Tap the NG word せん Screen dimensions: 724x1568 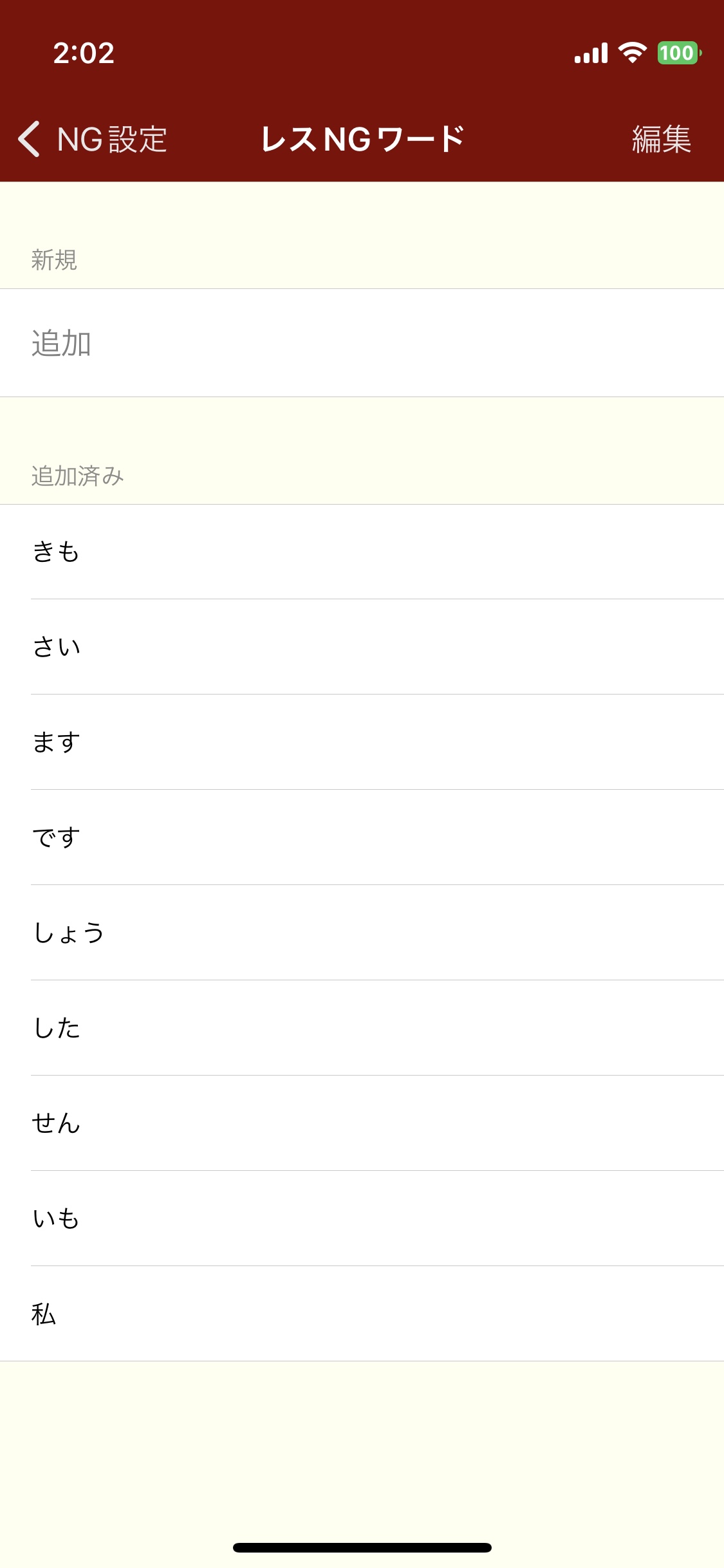pos(362,1123)
